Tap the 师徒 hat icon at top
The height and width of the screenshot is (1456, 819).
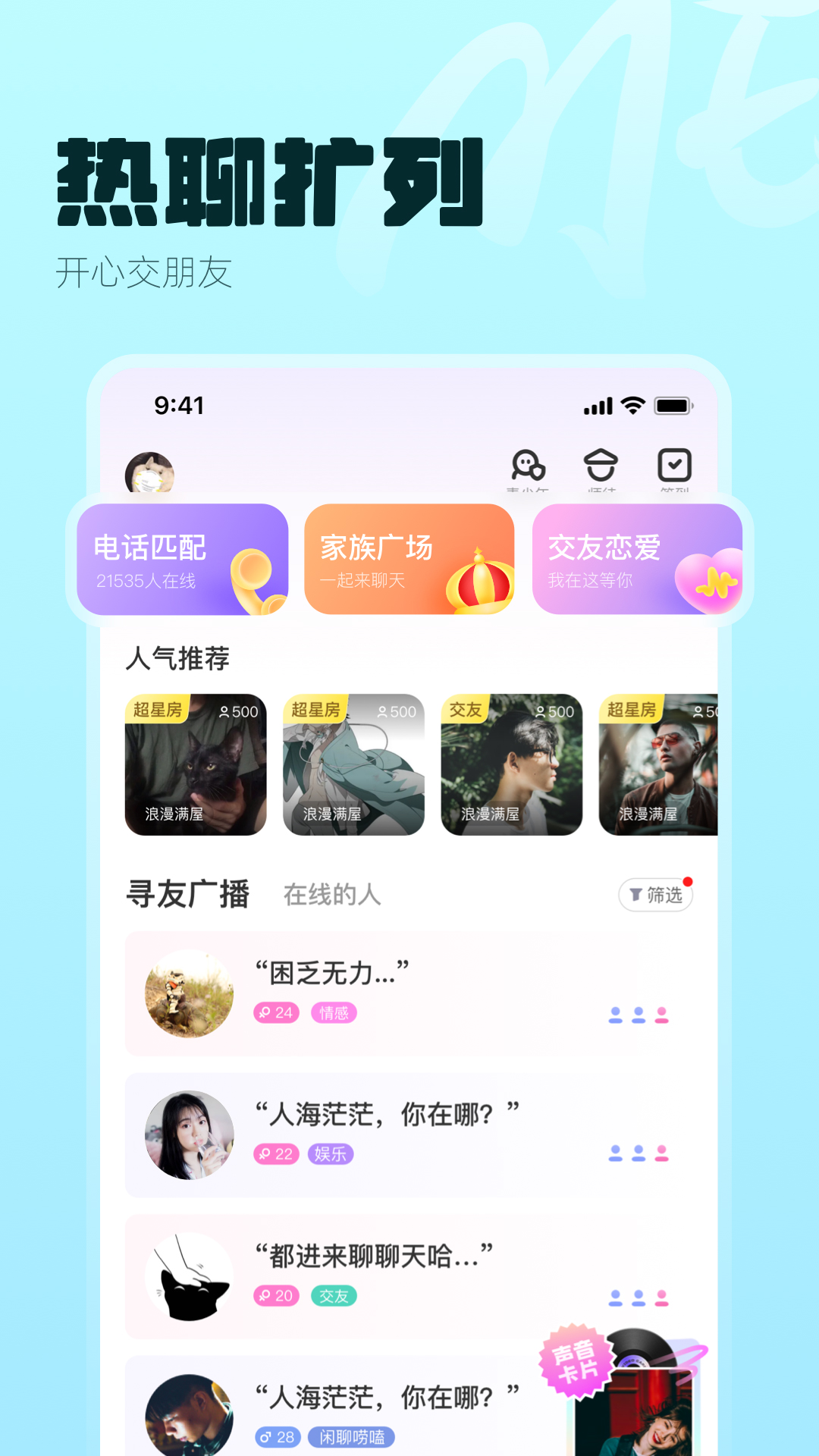click(603, 464)
